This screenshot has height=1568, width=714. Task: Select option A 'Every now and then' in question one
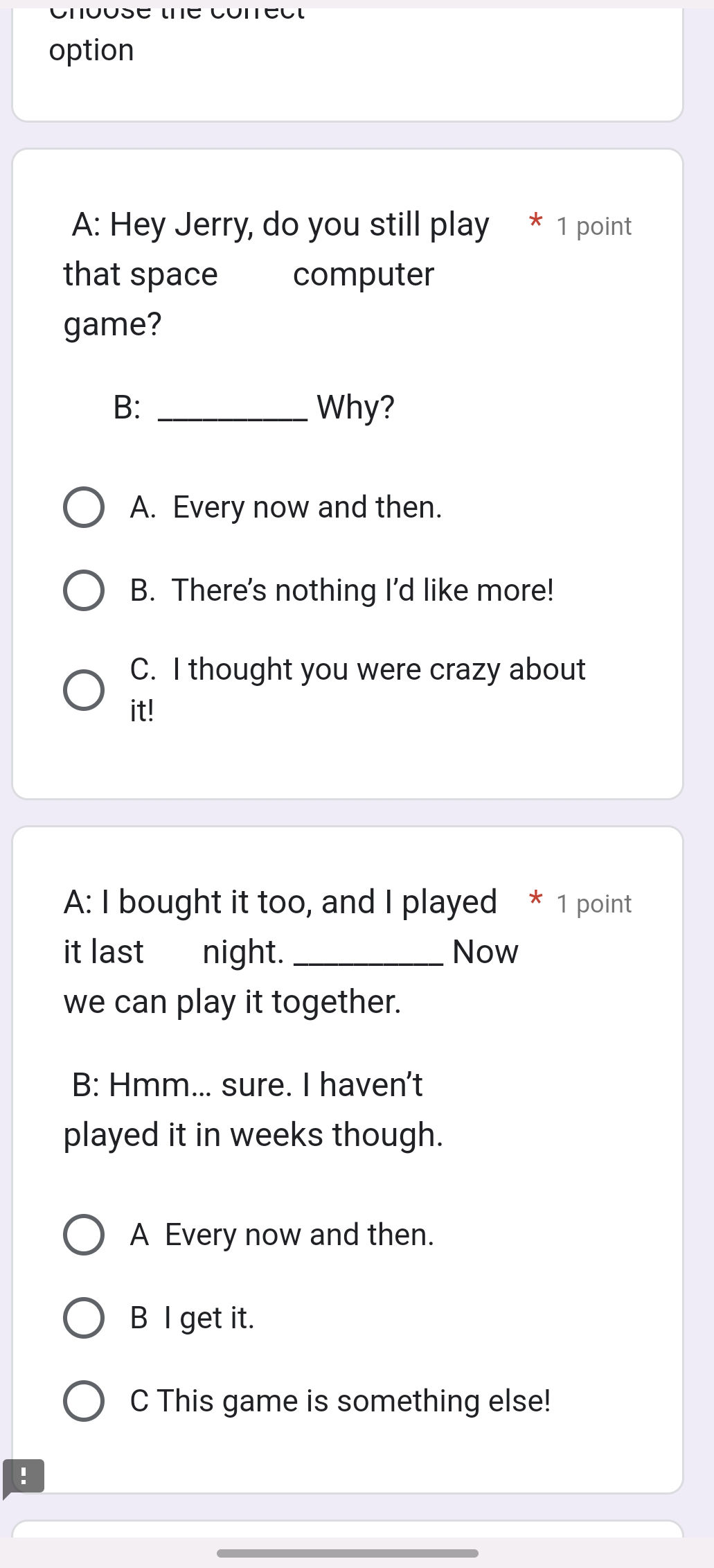[83, 507]
